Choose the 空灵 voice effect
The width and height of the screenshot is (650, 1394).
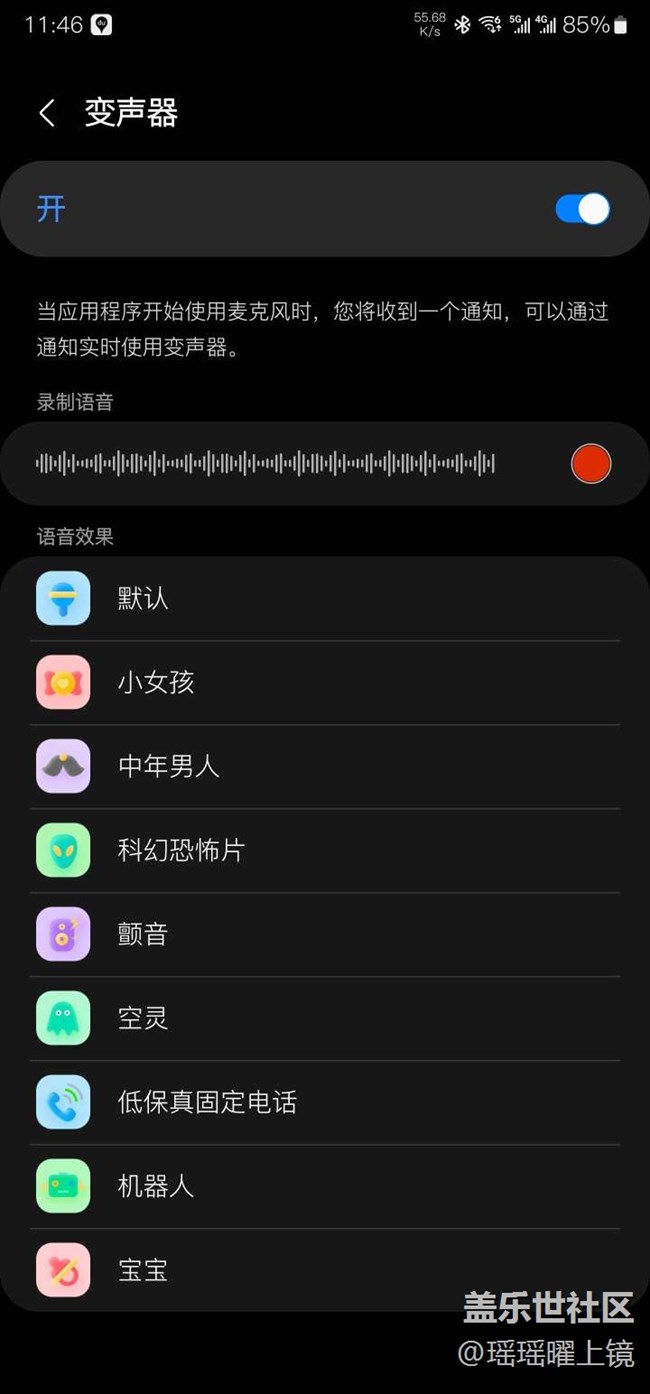click(325, 1019)
